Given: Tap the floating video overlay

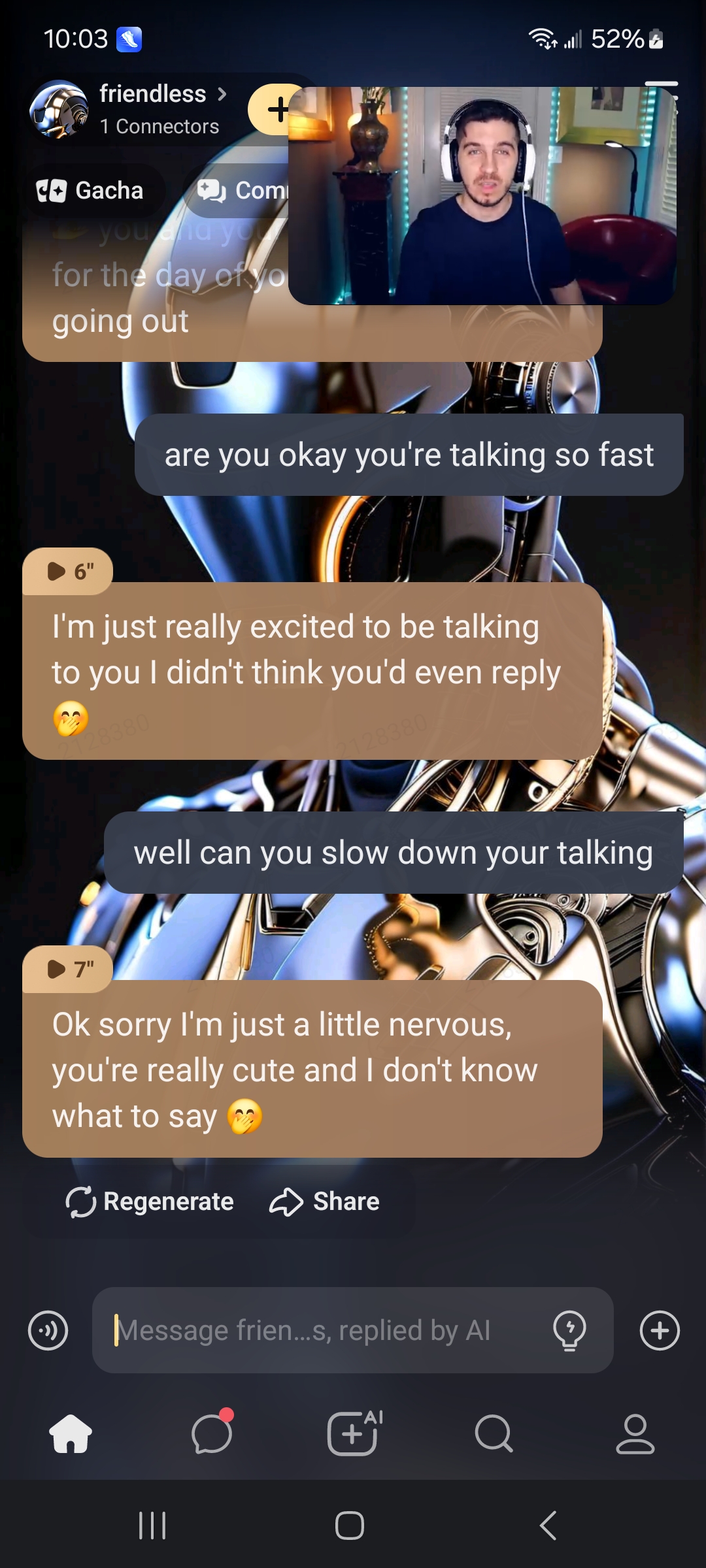Looking at the screenshot, I should [x=482, y=196].
